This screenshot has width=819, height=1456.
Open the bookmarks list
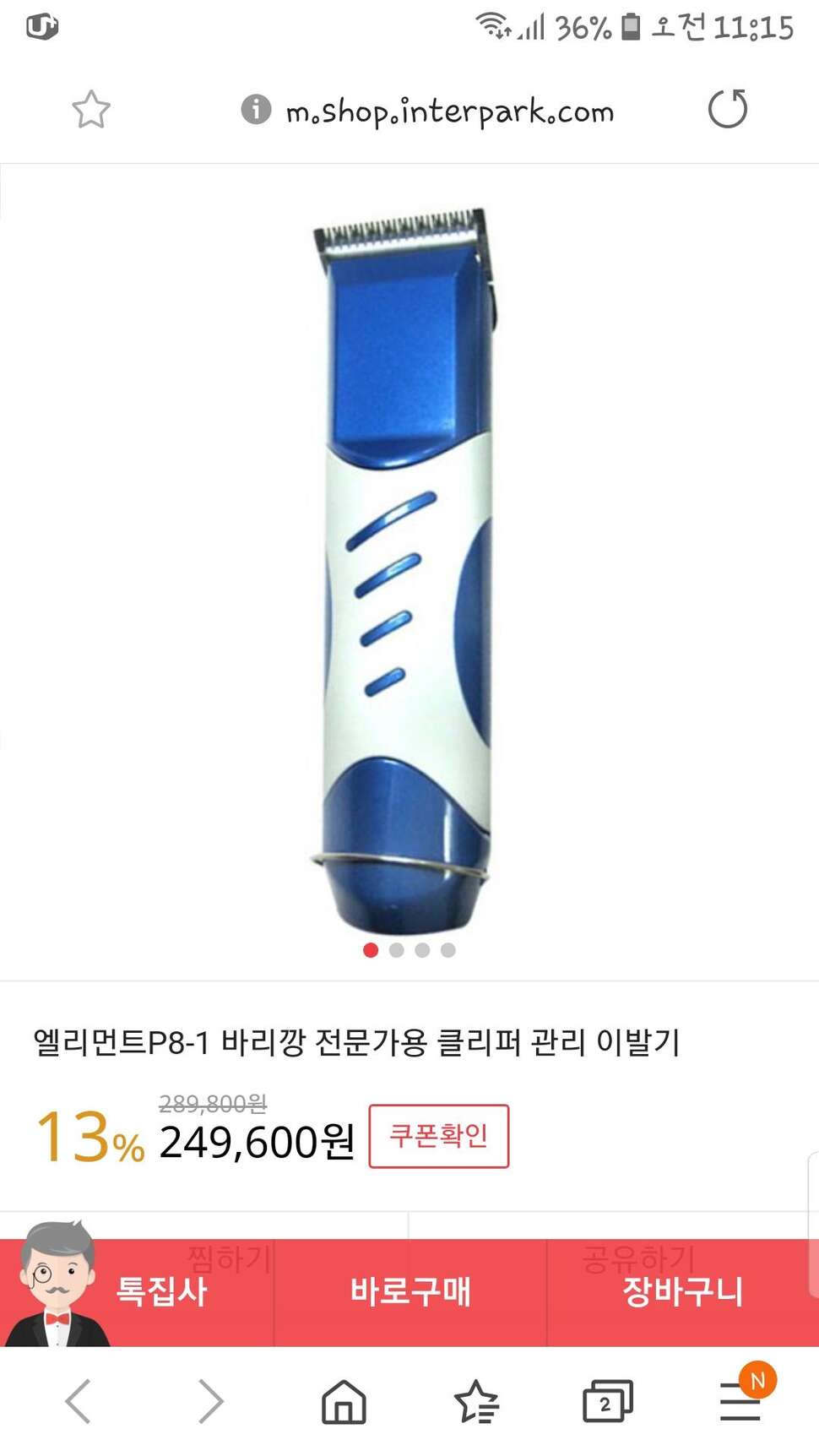click(x=476, y=1402)
